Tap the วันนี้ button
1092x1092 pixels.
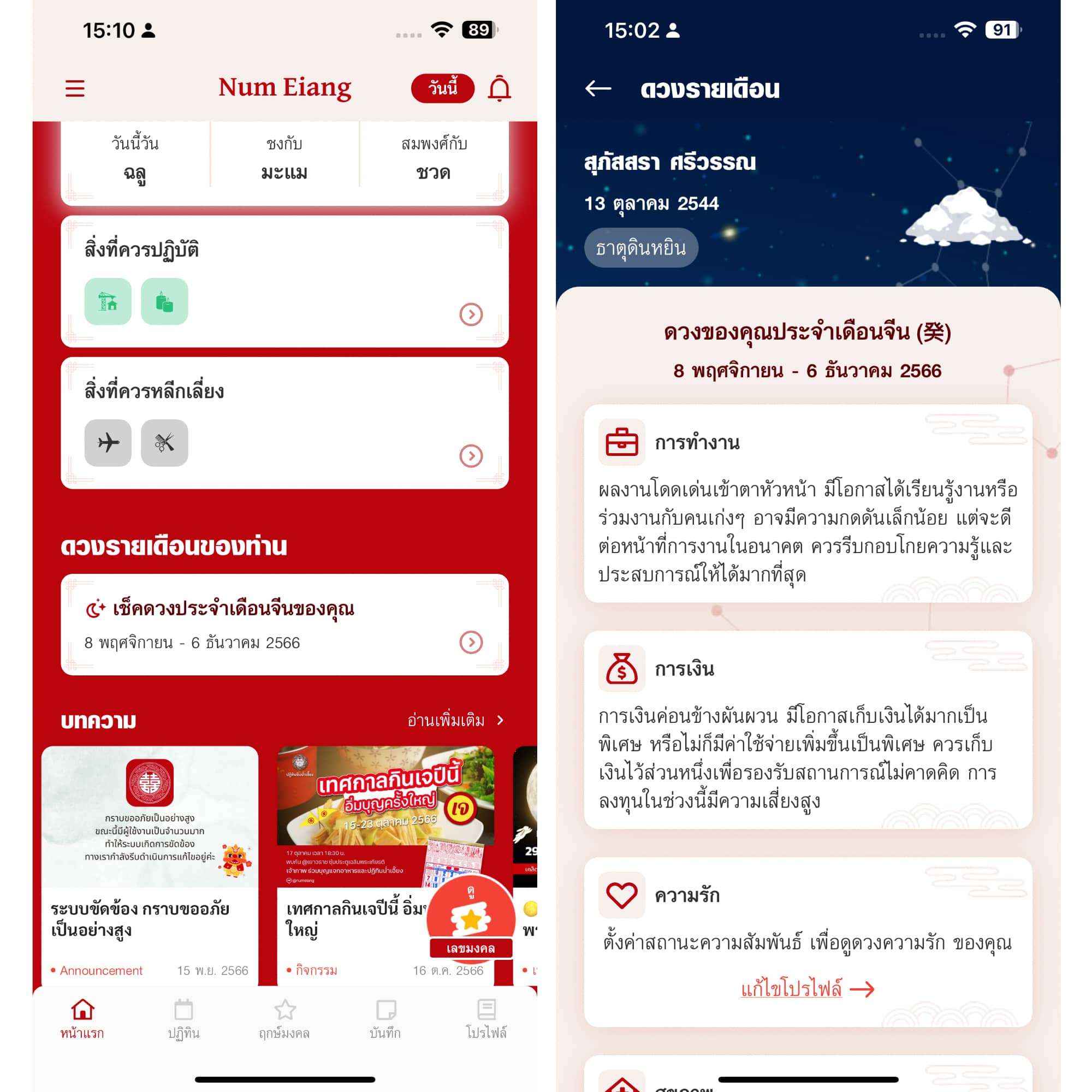(x=442, y=89)
